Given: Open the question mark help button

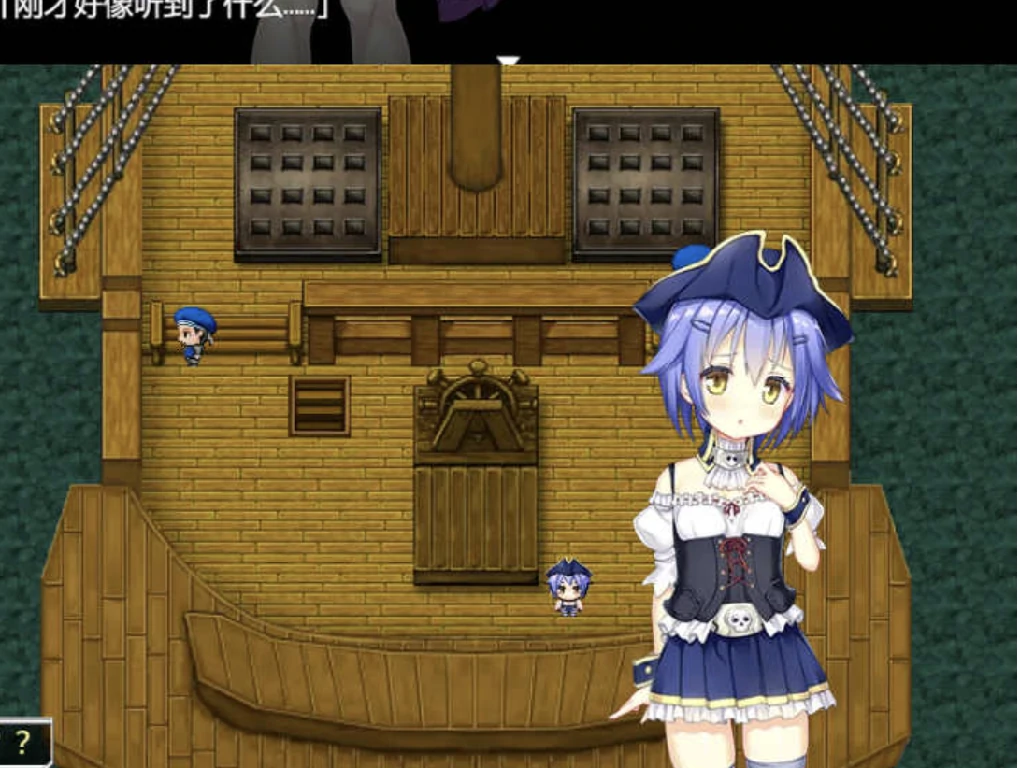Looking at the screenshot, I should [x=22, y=743].
